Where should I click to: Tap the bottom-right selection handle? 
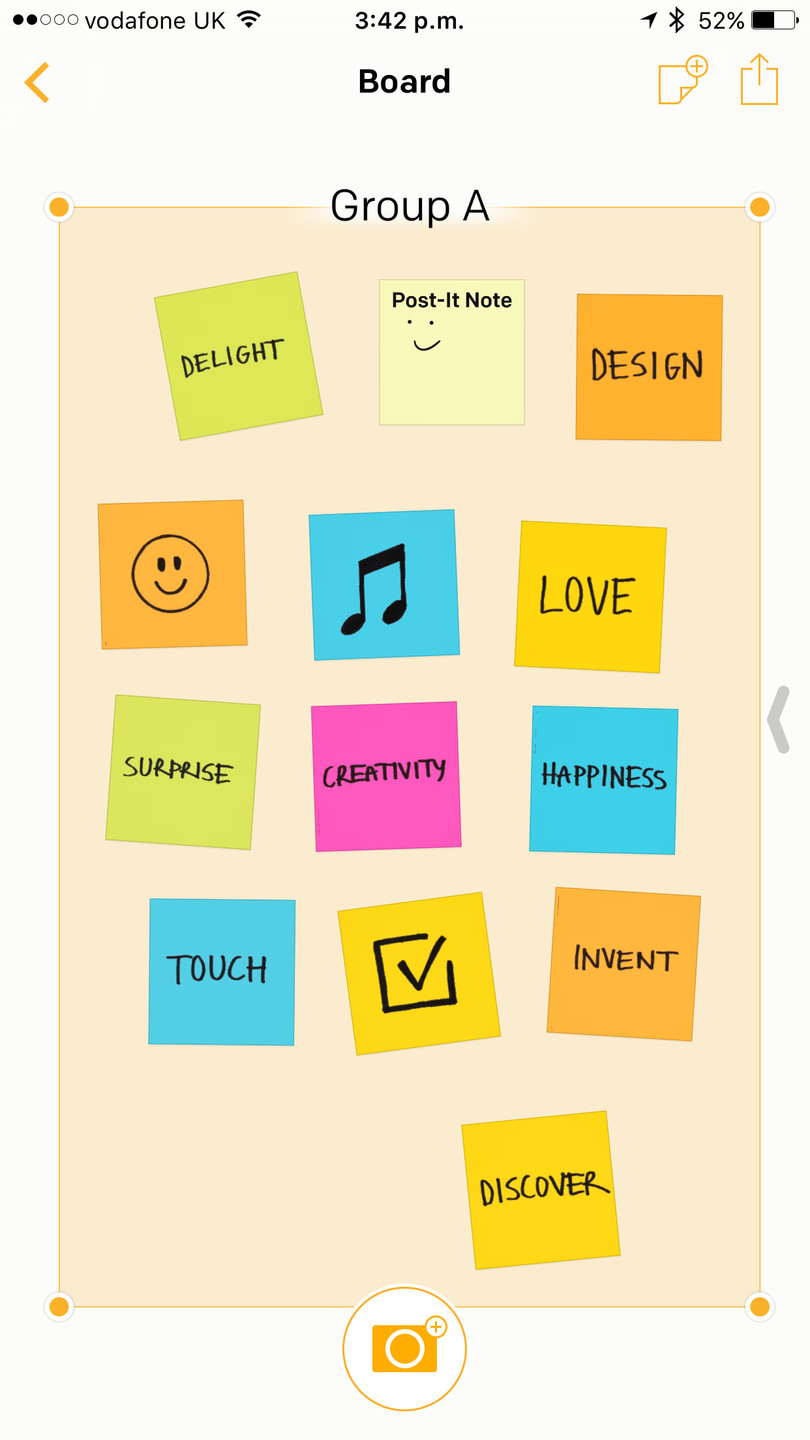tap(759, 1306)
